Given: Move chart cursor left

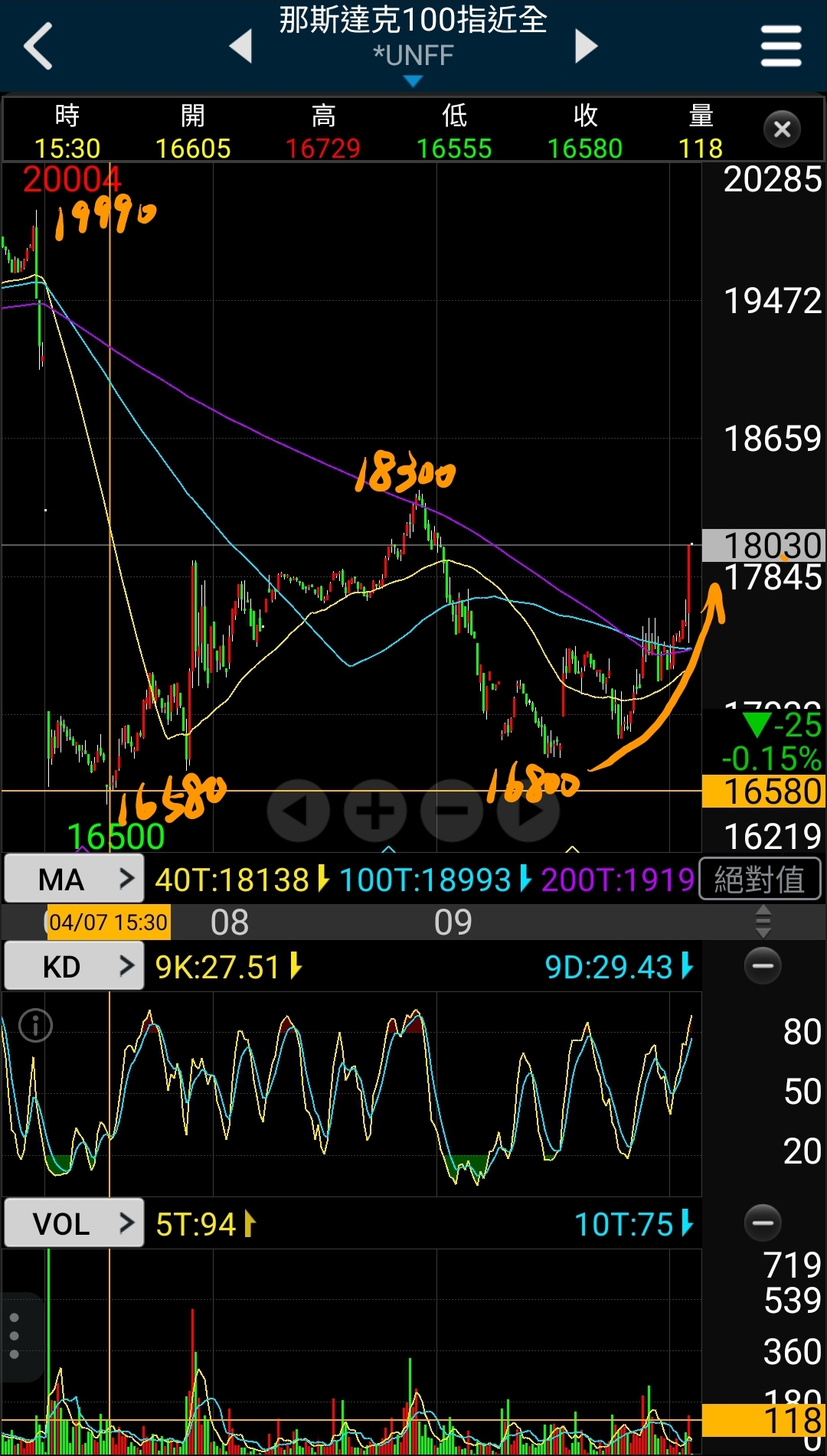Looking at the screenshot, I should 298,811.
